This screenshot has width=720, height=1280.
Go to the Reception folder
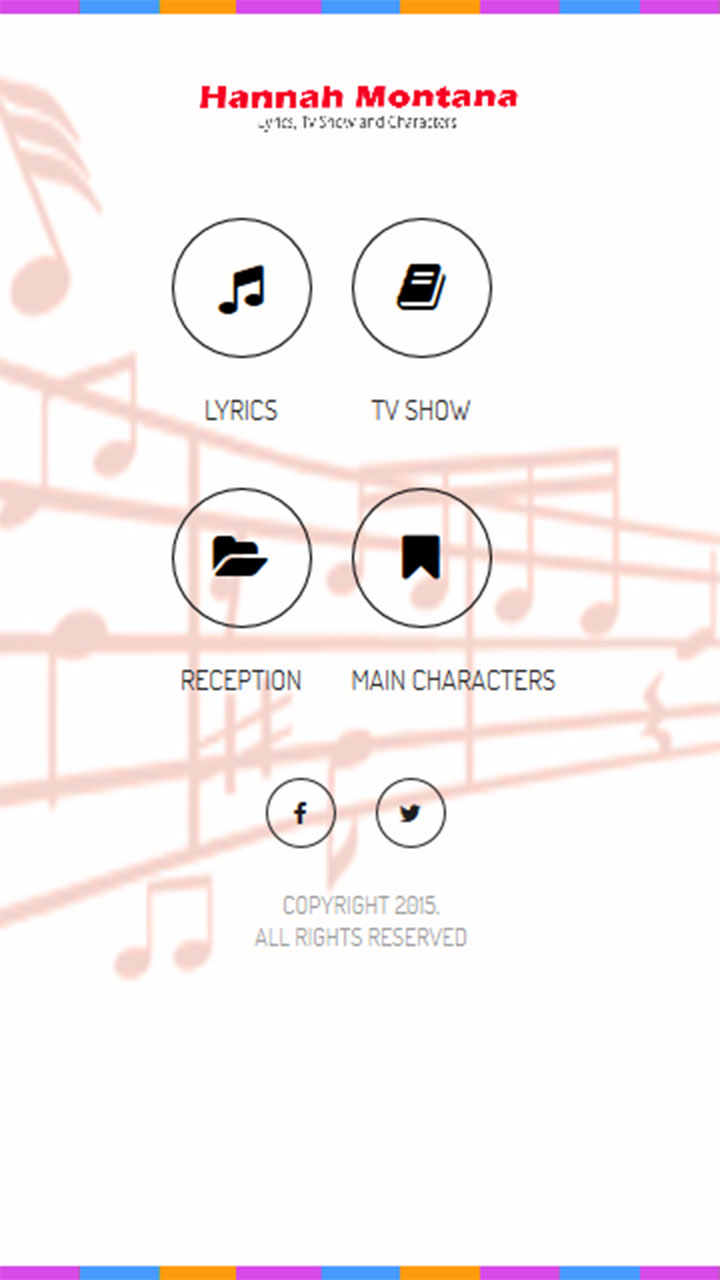[x=241, y=558]
